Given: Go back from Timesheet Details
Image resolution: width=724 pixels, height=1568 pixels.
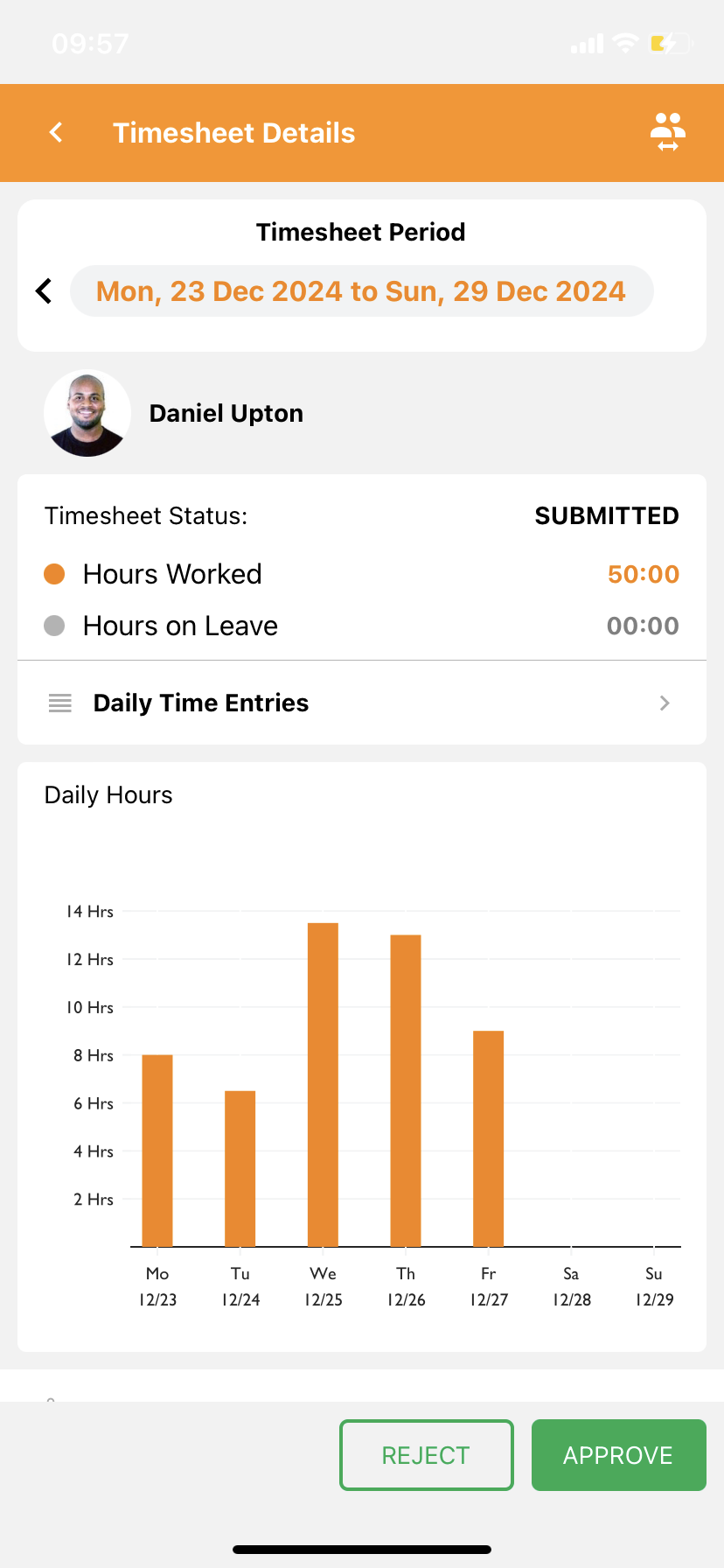Looking at the screenshot, I should tap(56, 133).
